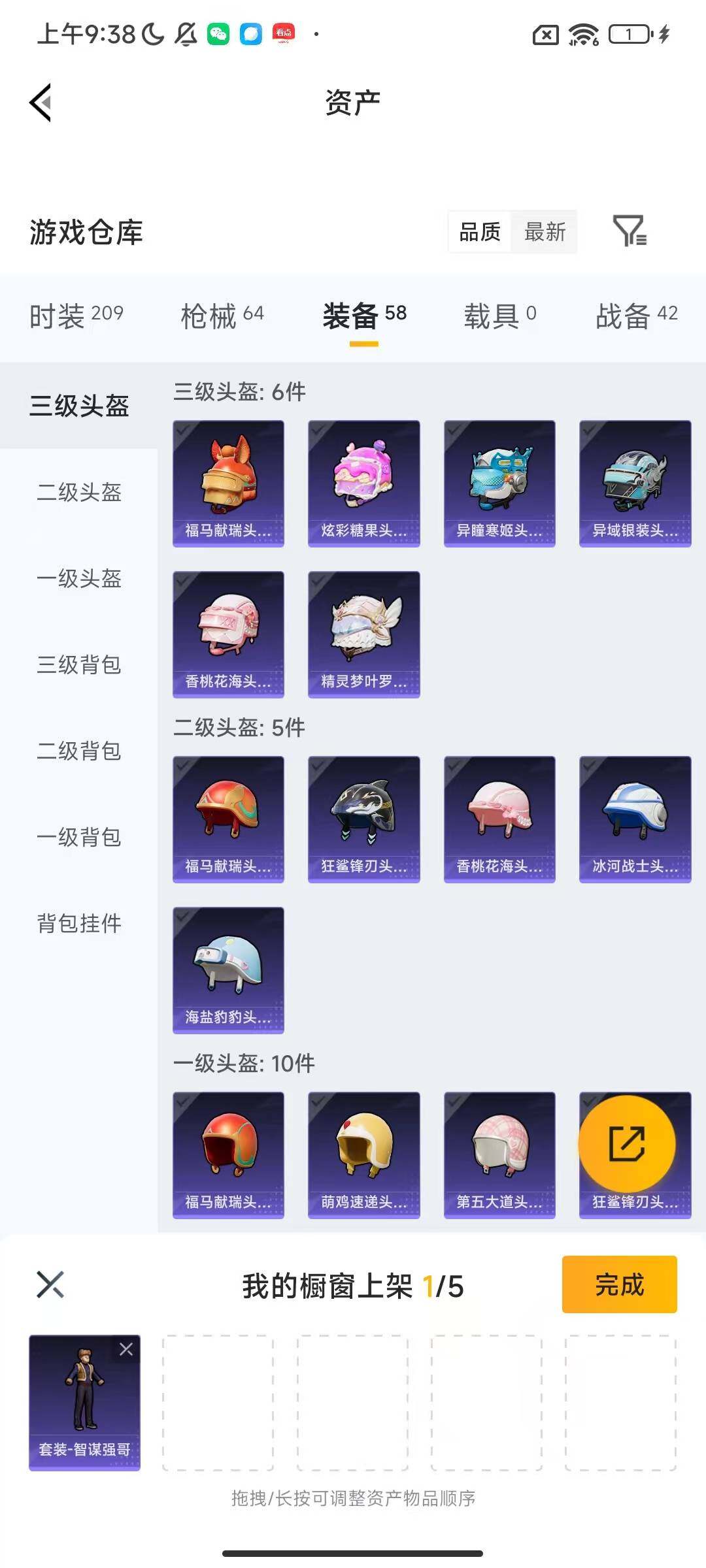Select the 炫彩糖果 helmet icon
706x1568 pixels.
pyautogui.click(x=363, y=482)
